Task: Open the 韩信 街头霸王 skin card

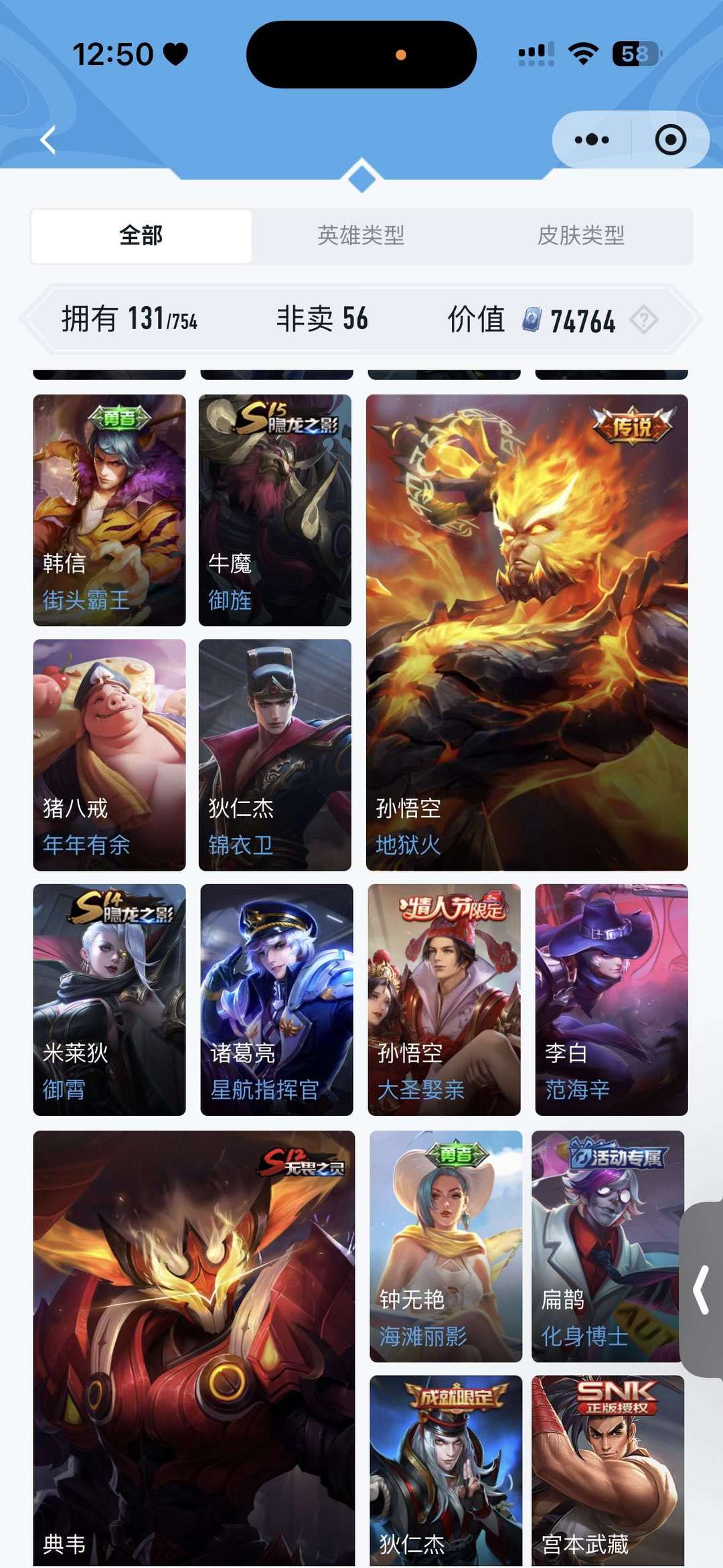Action: pos(109,510)
